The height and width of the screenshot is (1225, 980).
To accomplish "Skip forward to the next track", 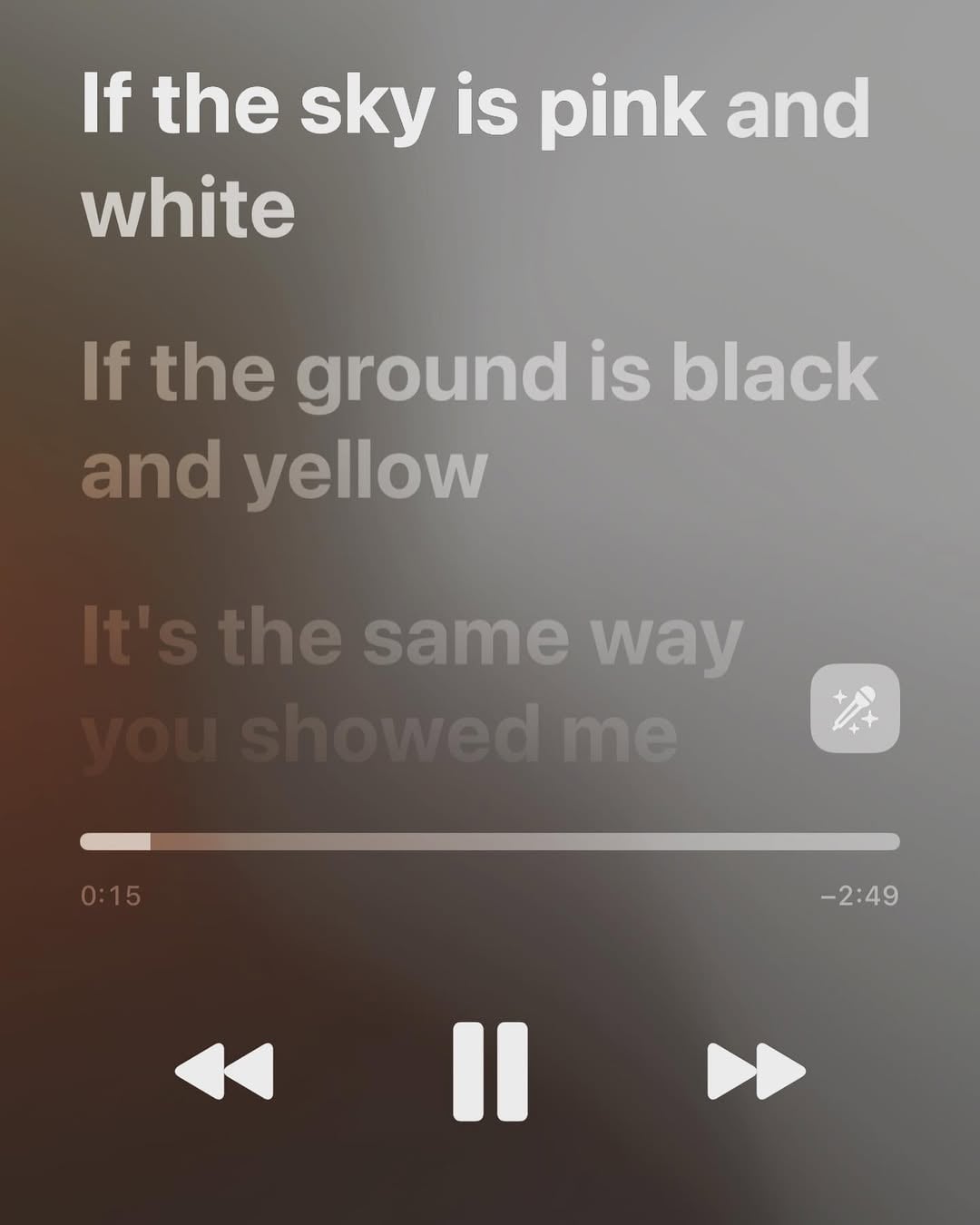I will pyautogui.click(x=756, y=1072).
